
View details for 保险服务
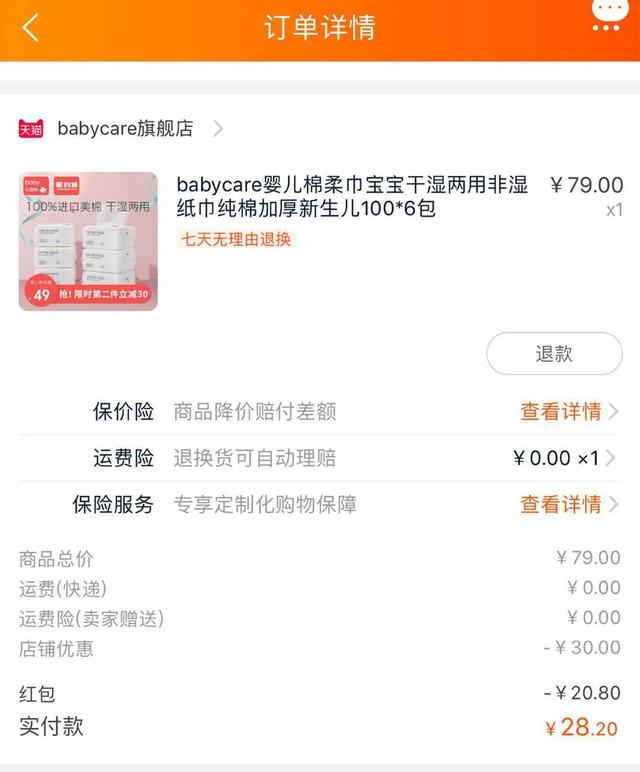[x=568, y=504]
